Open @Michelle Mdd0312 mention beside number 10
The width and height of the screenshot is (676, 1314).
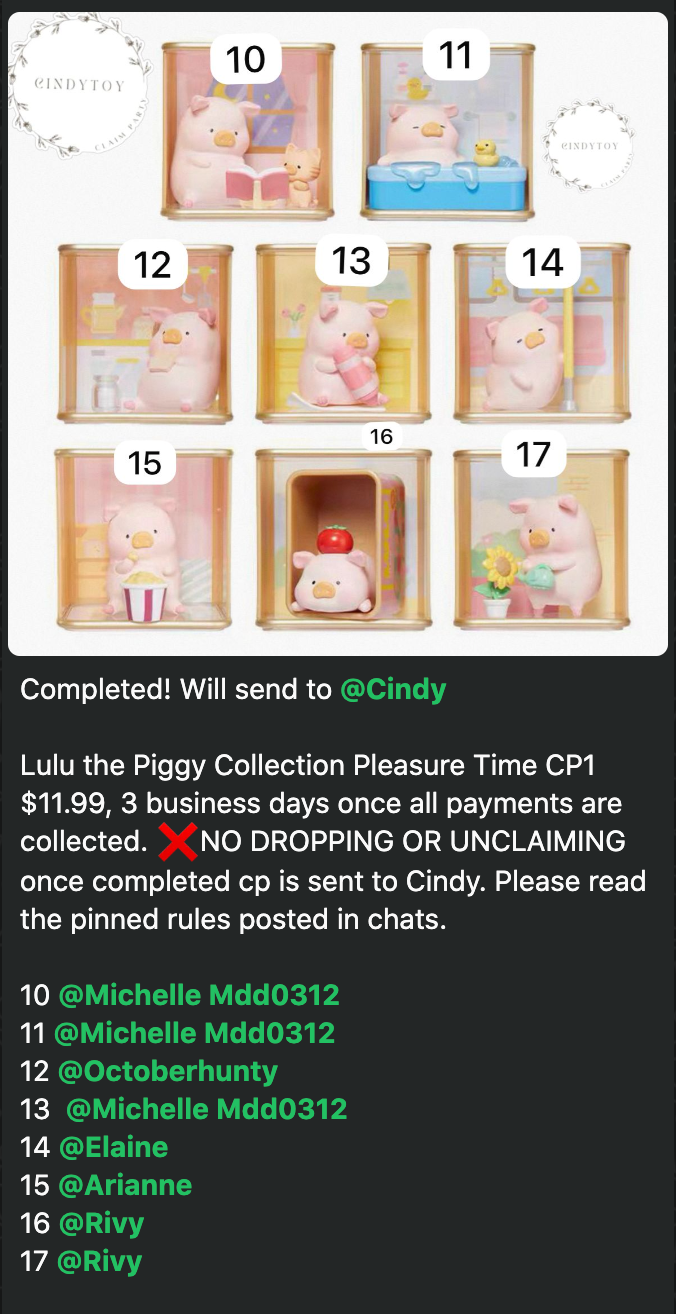(x=199, y=995)
